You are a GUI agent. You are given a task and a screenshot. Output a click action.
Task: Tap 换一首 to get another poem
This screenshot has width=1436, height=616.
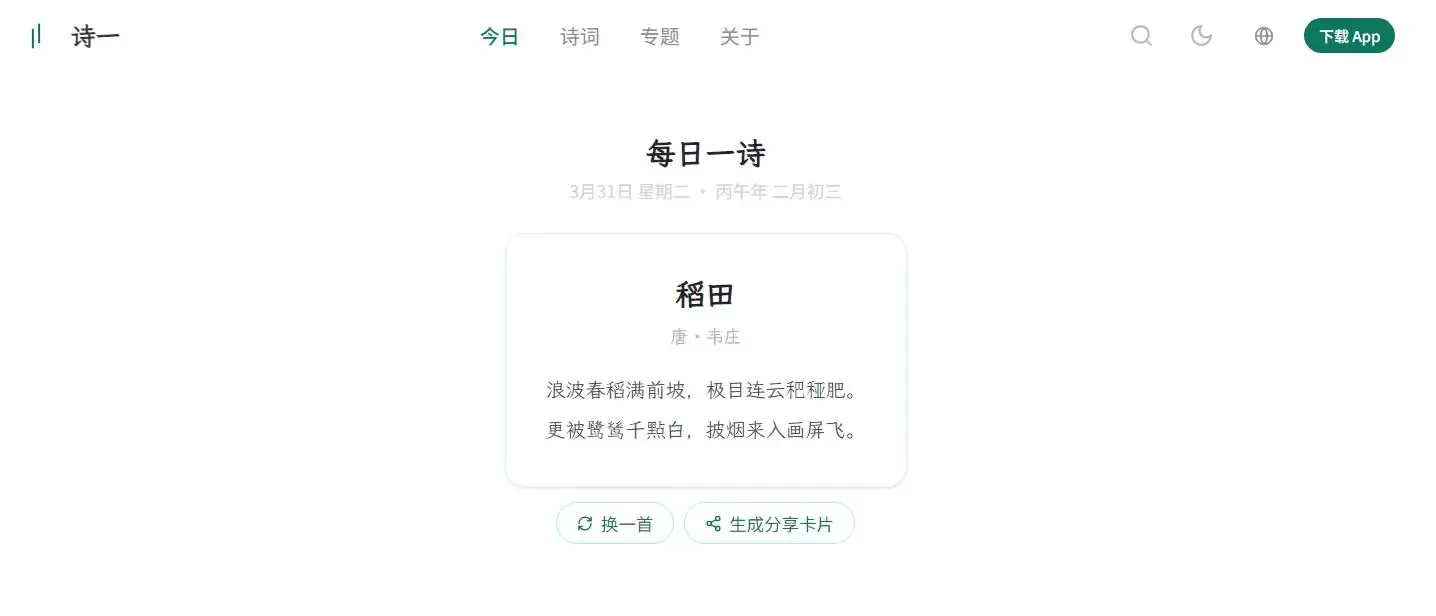[x=614, y=523]
